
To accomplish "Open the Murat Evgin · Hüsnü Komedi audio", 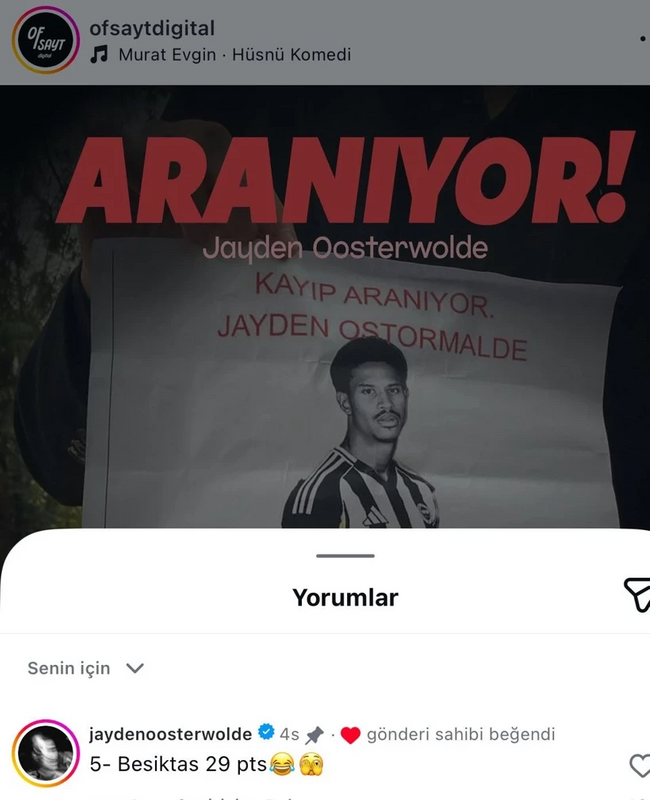I will [234, 55].
